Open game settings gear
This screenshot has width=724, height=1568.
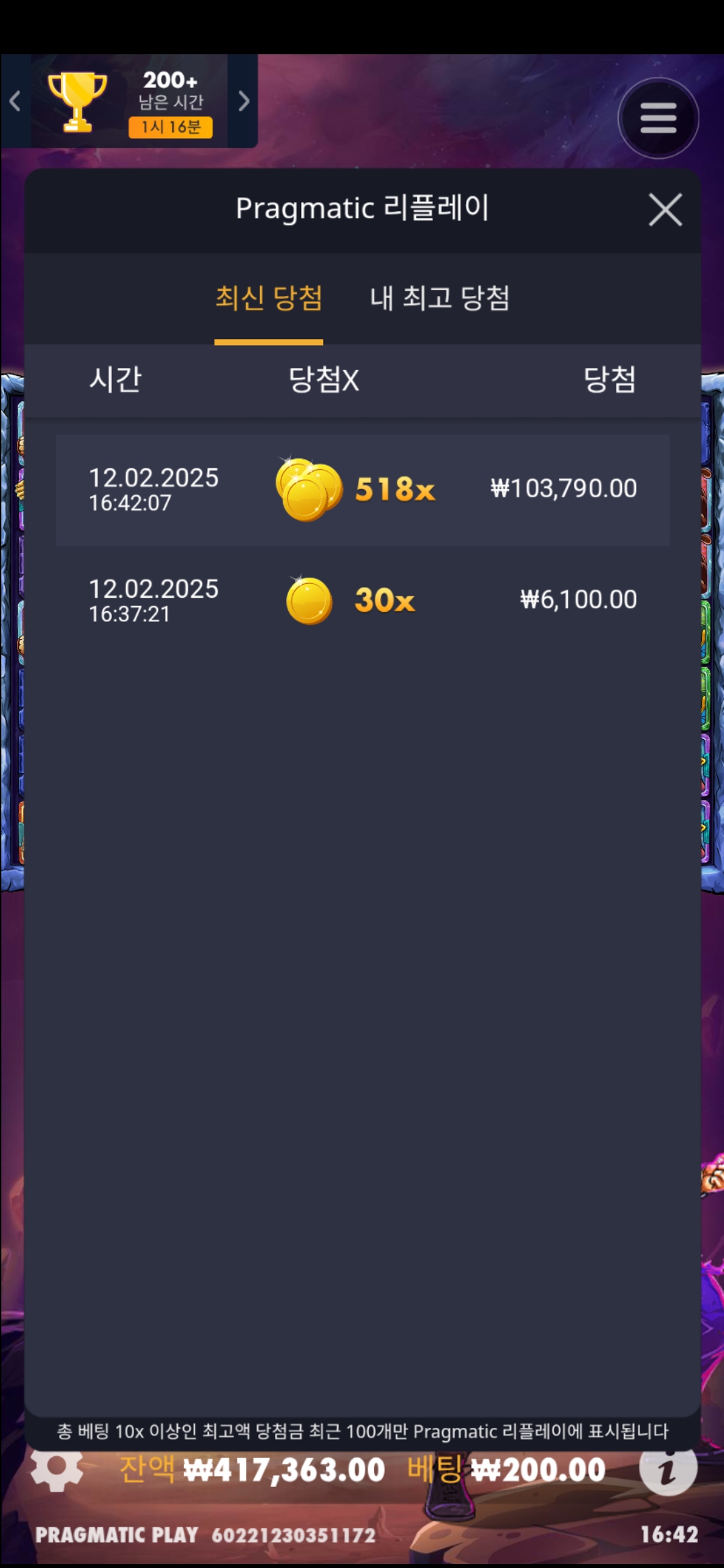[57, 1469]
